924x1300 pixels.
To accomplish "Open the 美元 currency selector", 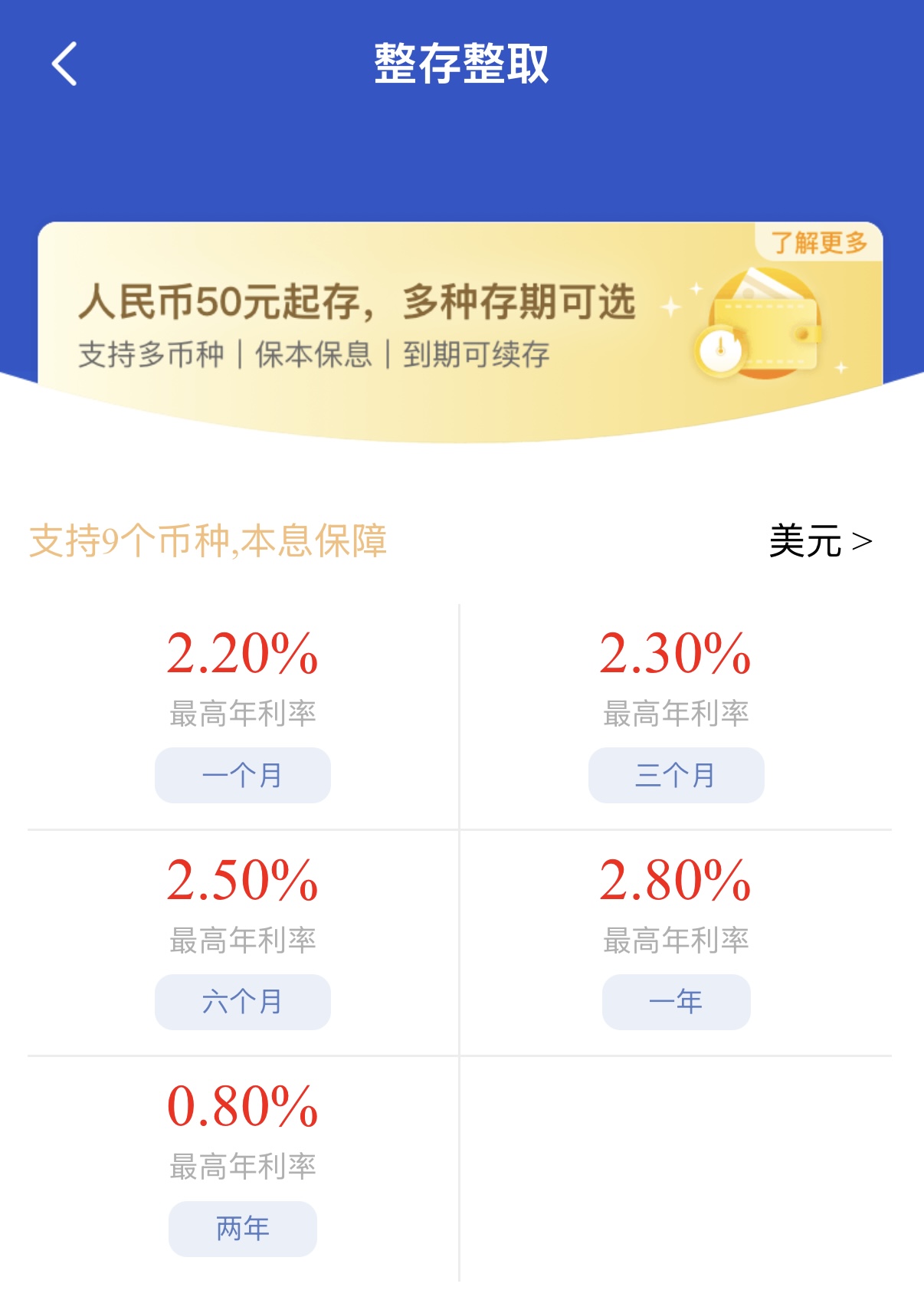I will pos(820,541).
